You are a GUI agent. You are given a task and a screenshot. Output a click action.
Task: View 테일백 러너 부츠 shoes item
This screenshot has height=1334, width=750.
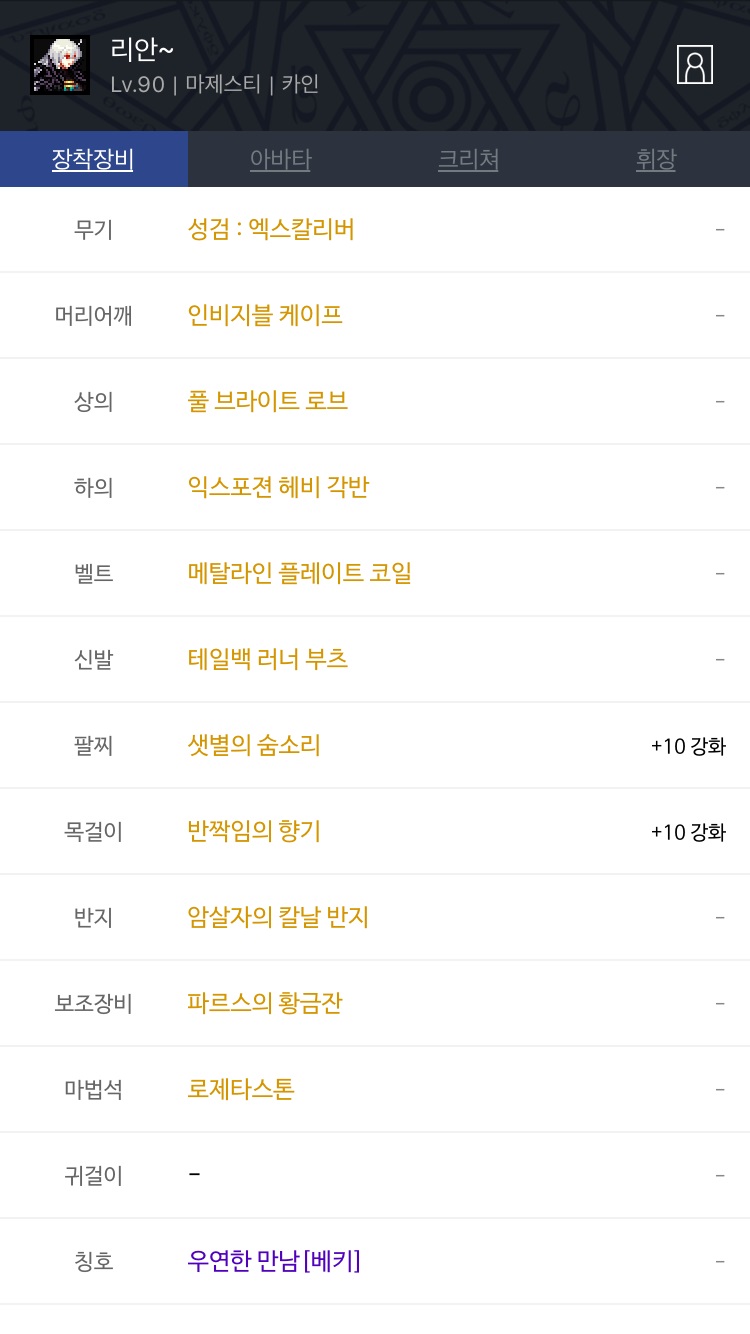(x=268, y=660)
